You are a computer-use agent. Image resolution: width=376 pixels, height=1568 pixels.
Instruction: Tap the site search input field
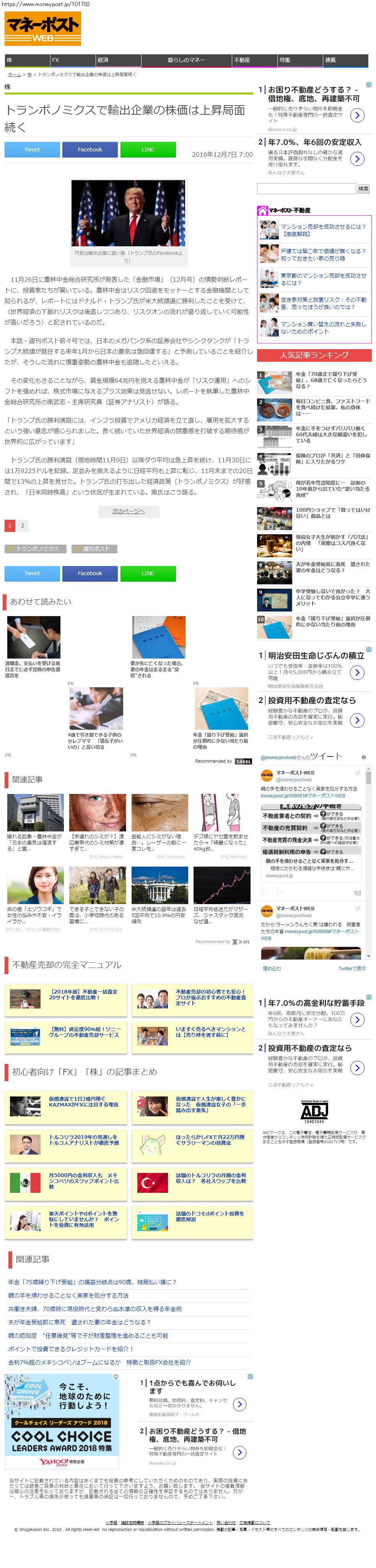(x=306, y=189)
